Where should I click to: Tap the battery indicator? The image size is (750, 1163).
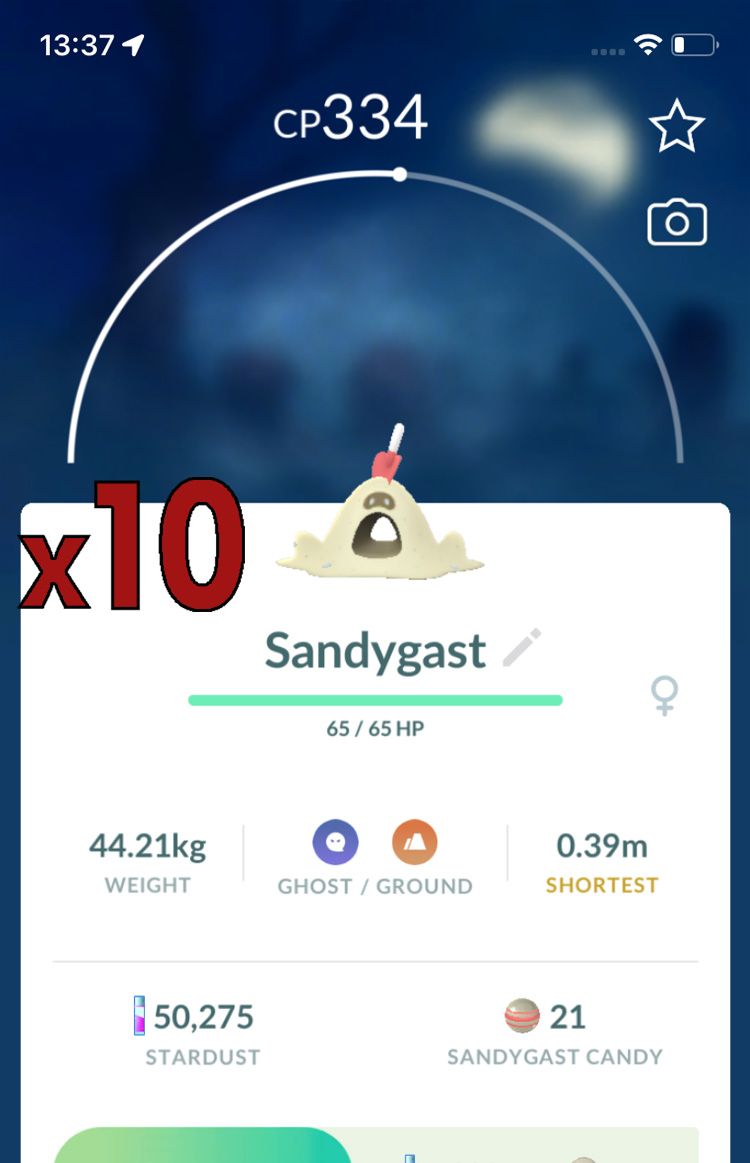coord(692,44)
